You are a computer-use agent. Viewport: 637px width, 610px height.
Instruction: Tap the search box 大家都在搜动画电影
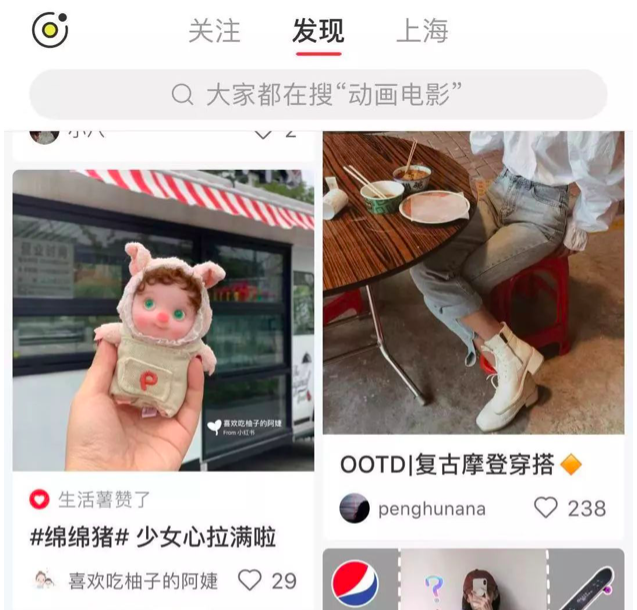click(x=318, y=95)
